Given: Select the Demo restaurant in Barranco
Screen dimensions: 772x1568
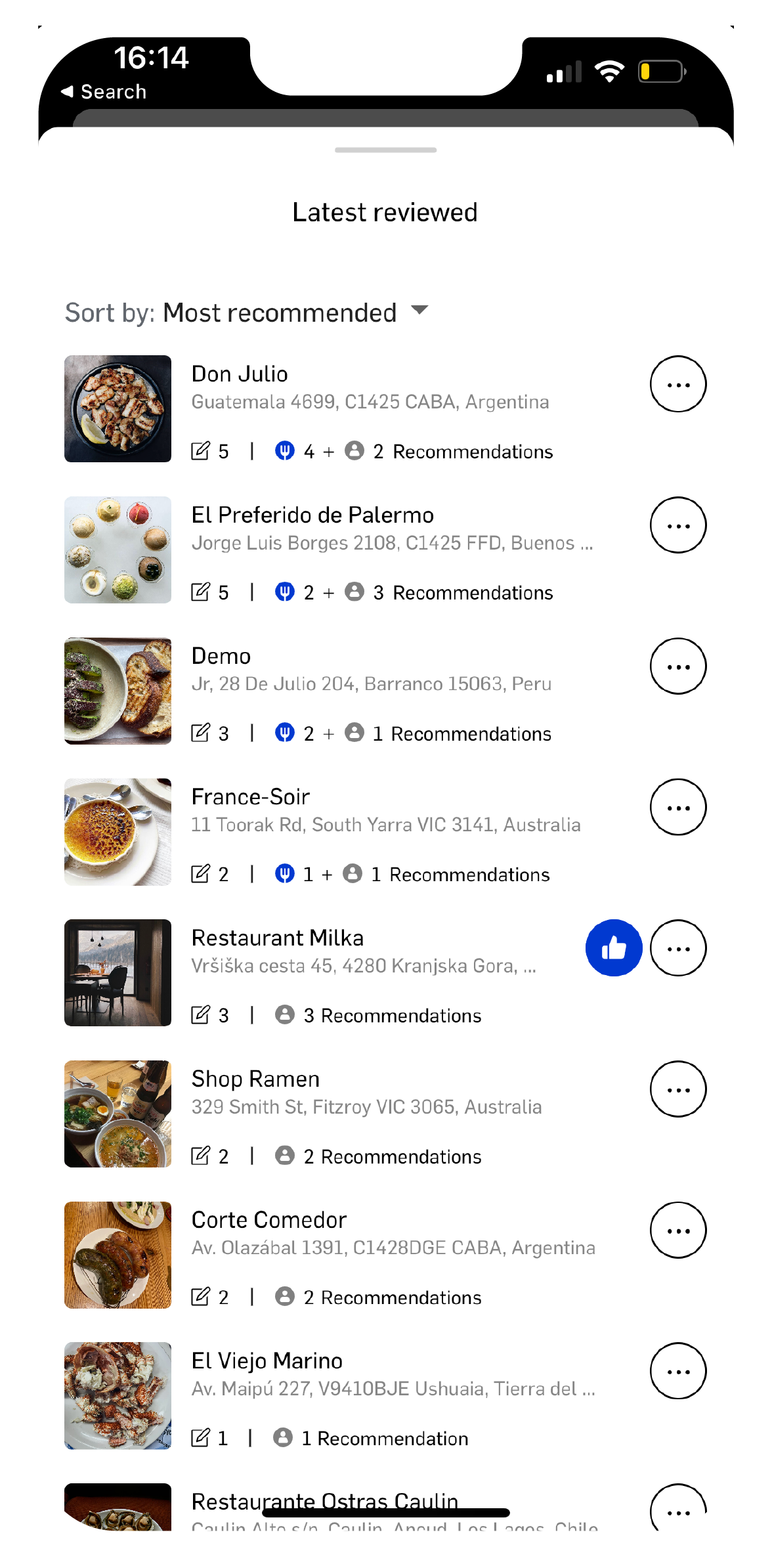Looking at the screenshot, I should [221, 657].
